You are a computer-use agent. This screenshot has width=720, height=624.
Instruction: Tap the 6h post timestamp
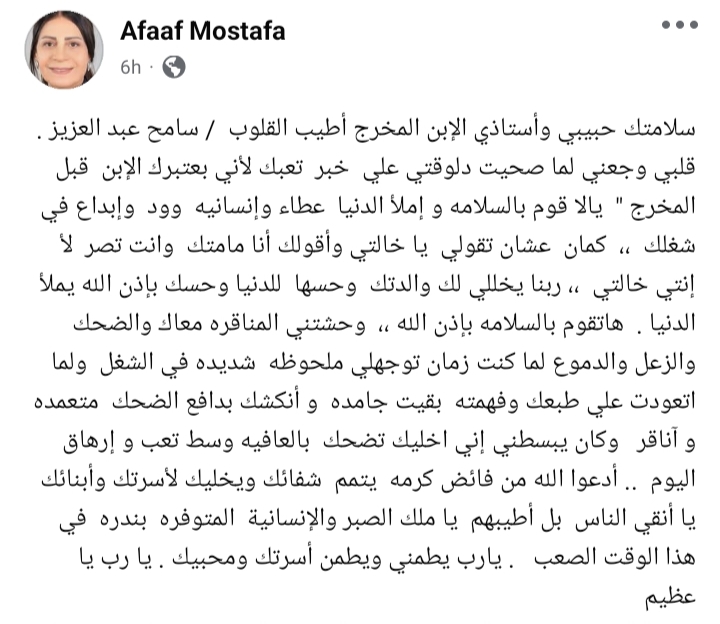coord(130,68)
